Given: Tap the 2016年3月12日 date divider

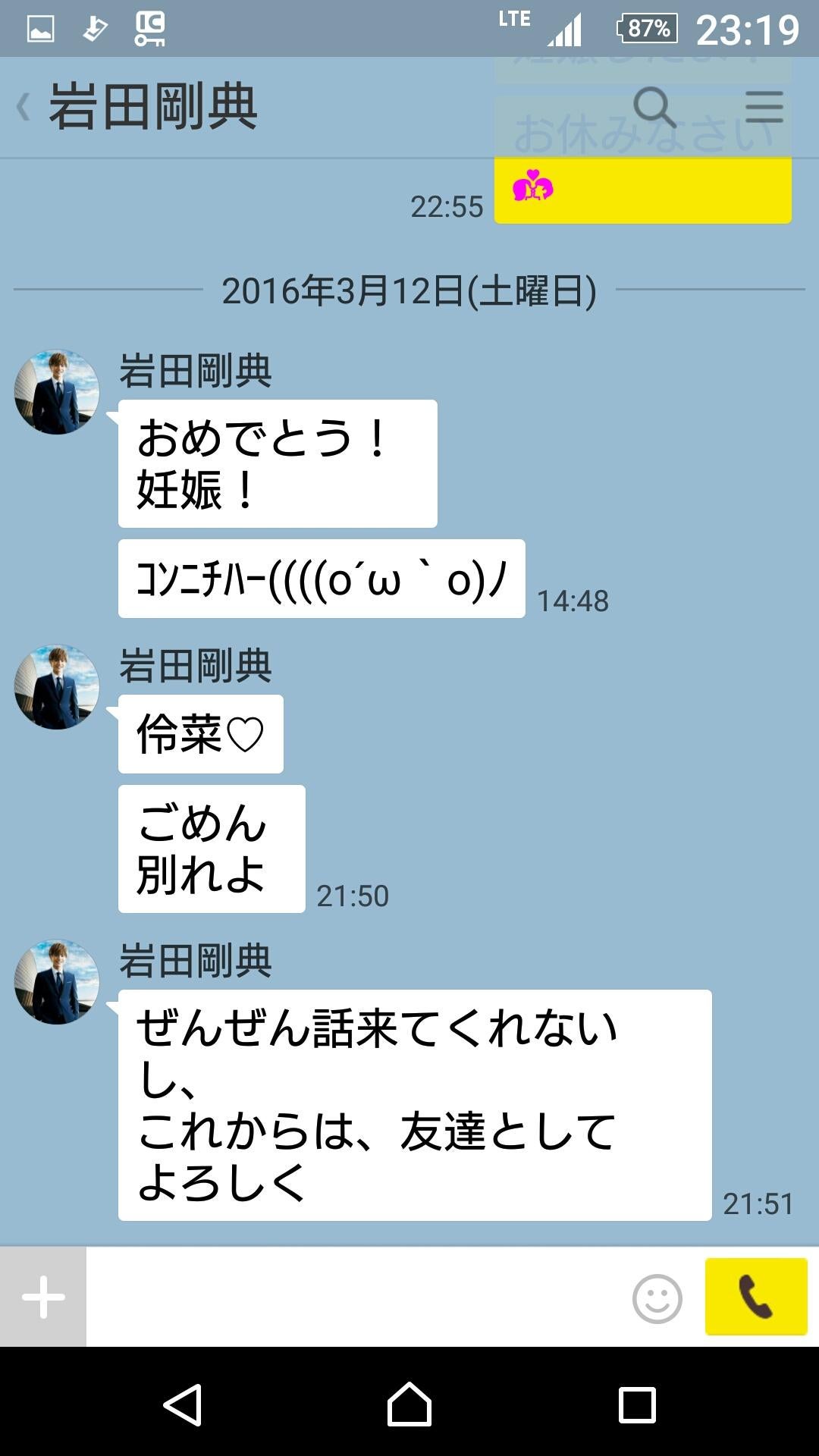Looking at the screenshot, I should [x=409, y=292].
